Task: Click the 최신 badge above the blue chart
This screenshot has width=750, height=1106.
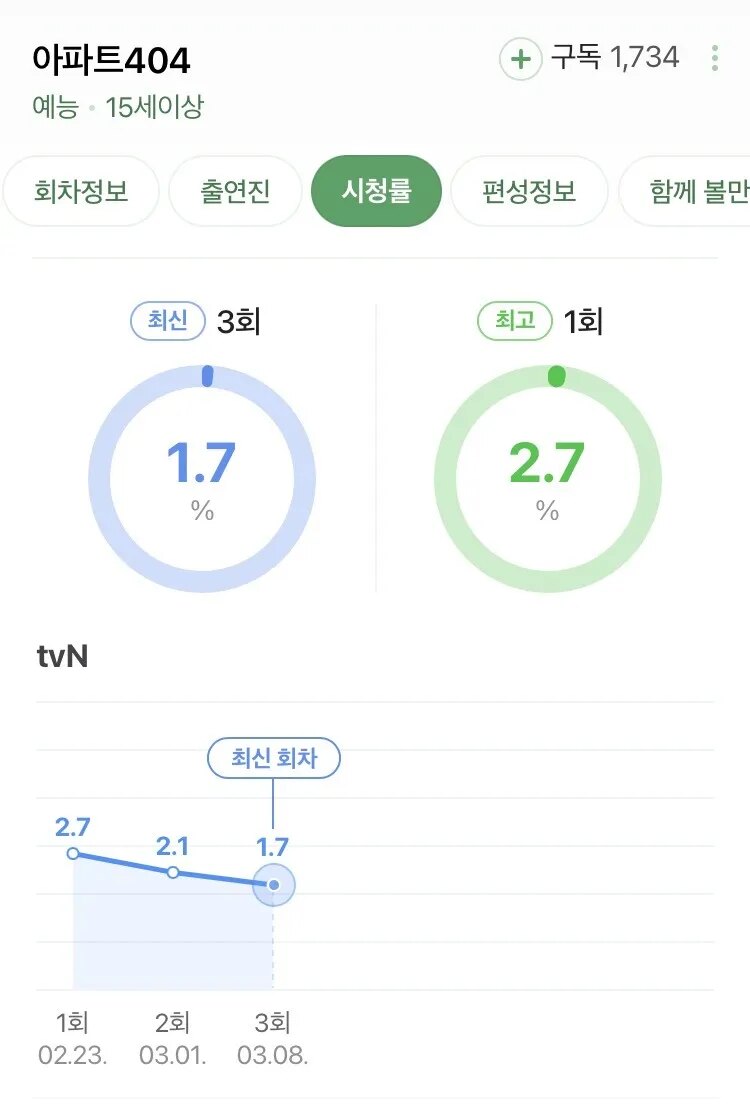Action: coord(167,320)
